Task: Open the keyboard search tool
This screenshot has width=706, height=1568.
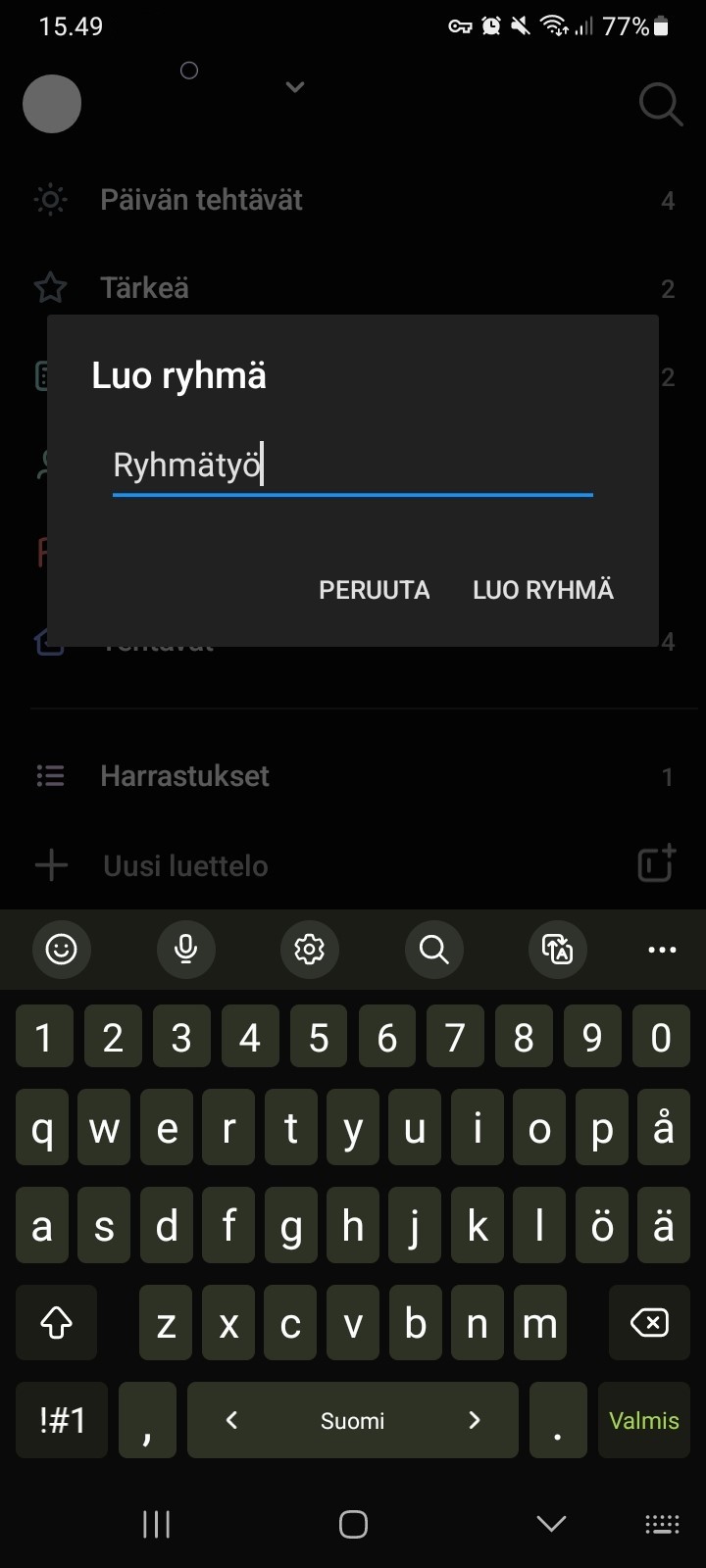Action: 433,949
